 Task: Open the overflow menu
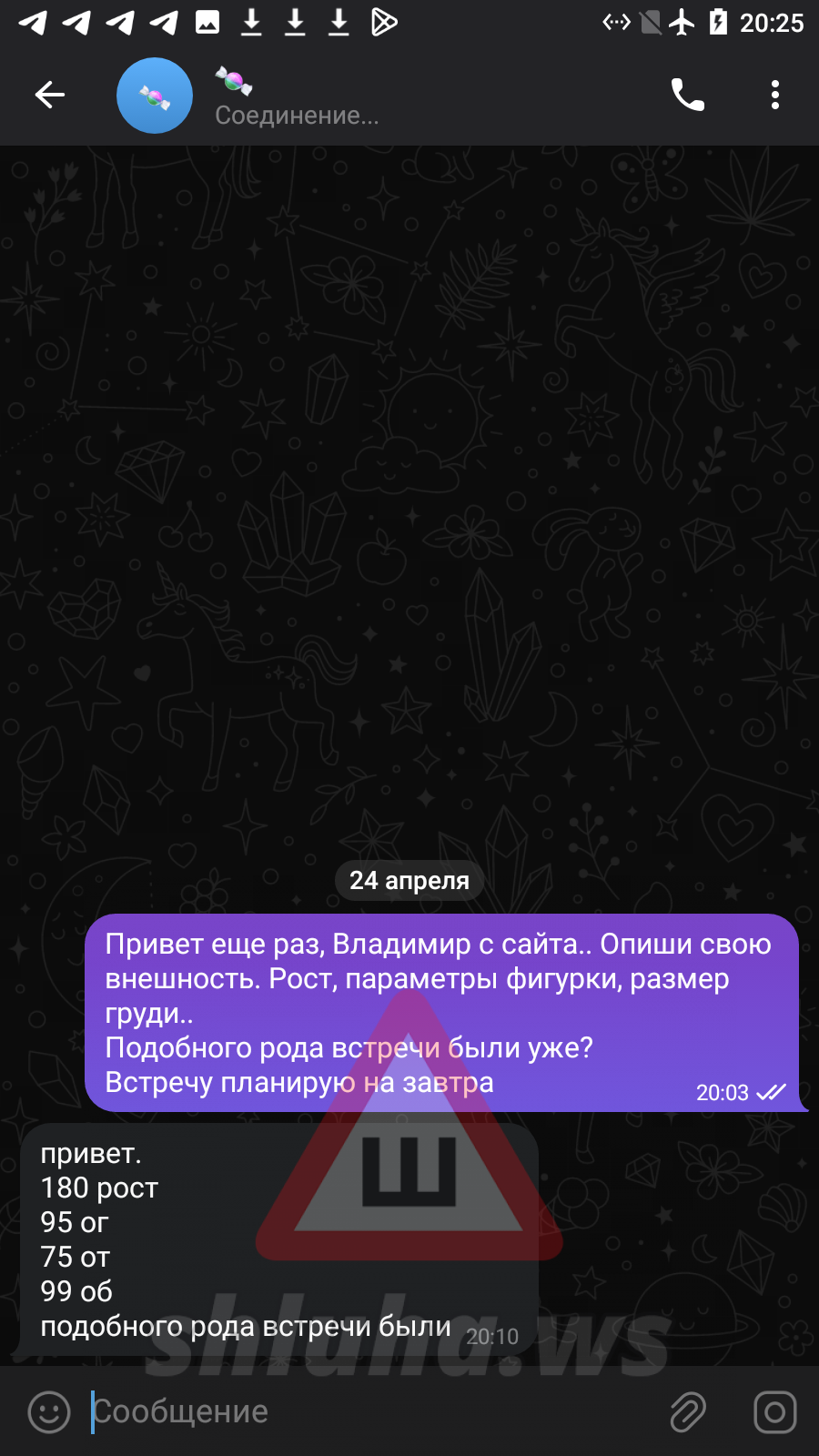click(774, 95)
